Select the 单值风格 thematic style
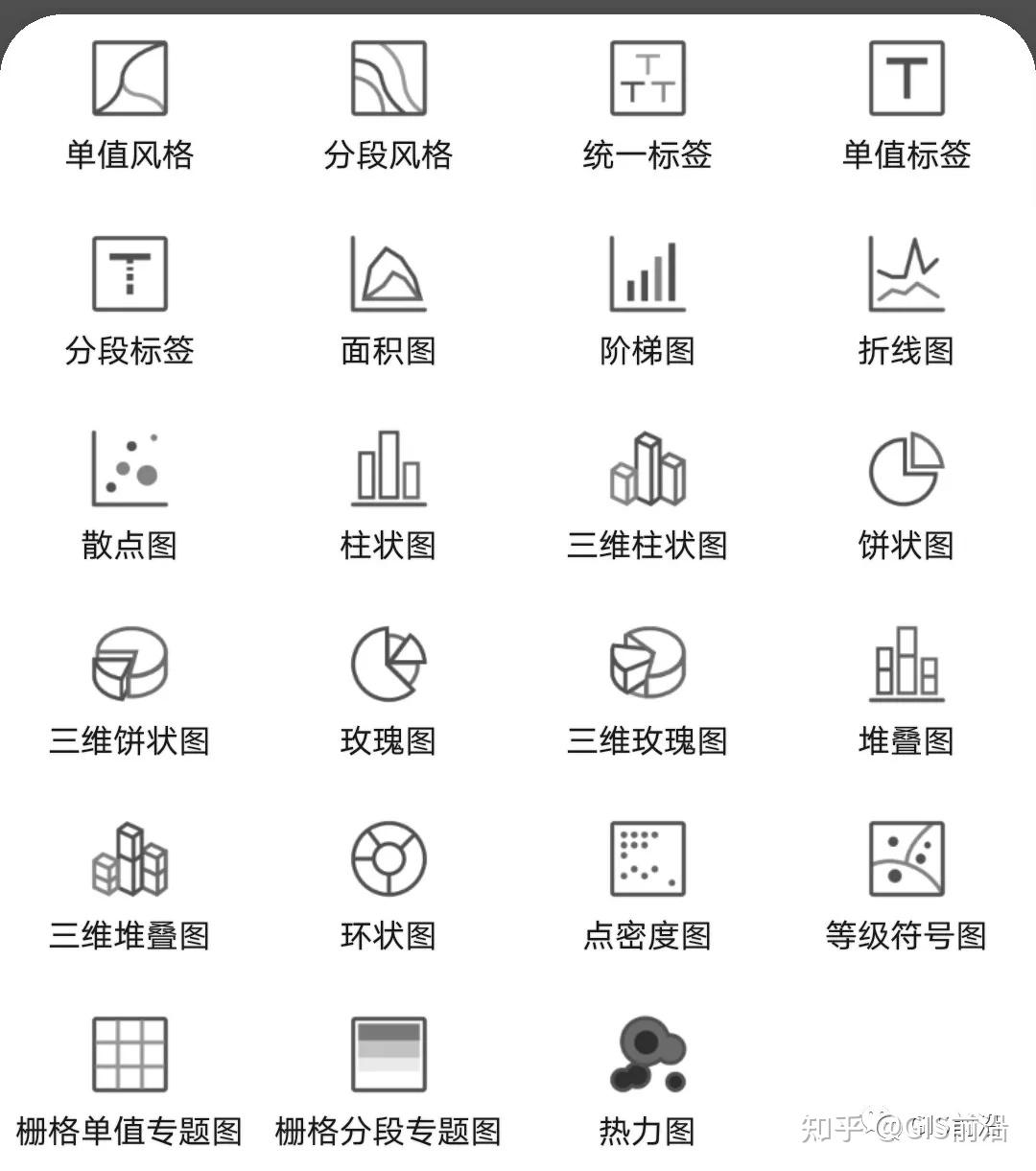Screen dimensions: 1036x1171 (x=129, y=80)
